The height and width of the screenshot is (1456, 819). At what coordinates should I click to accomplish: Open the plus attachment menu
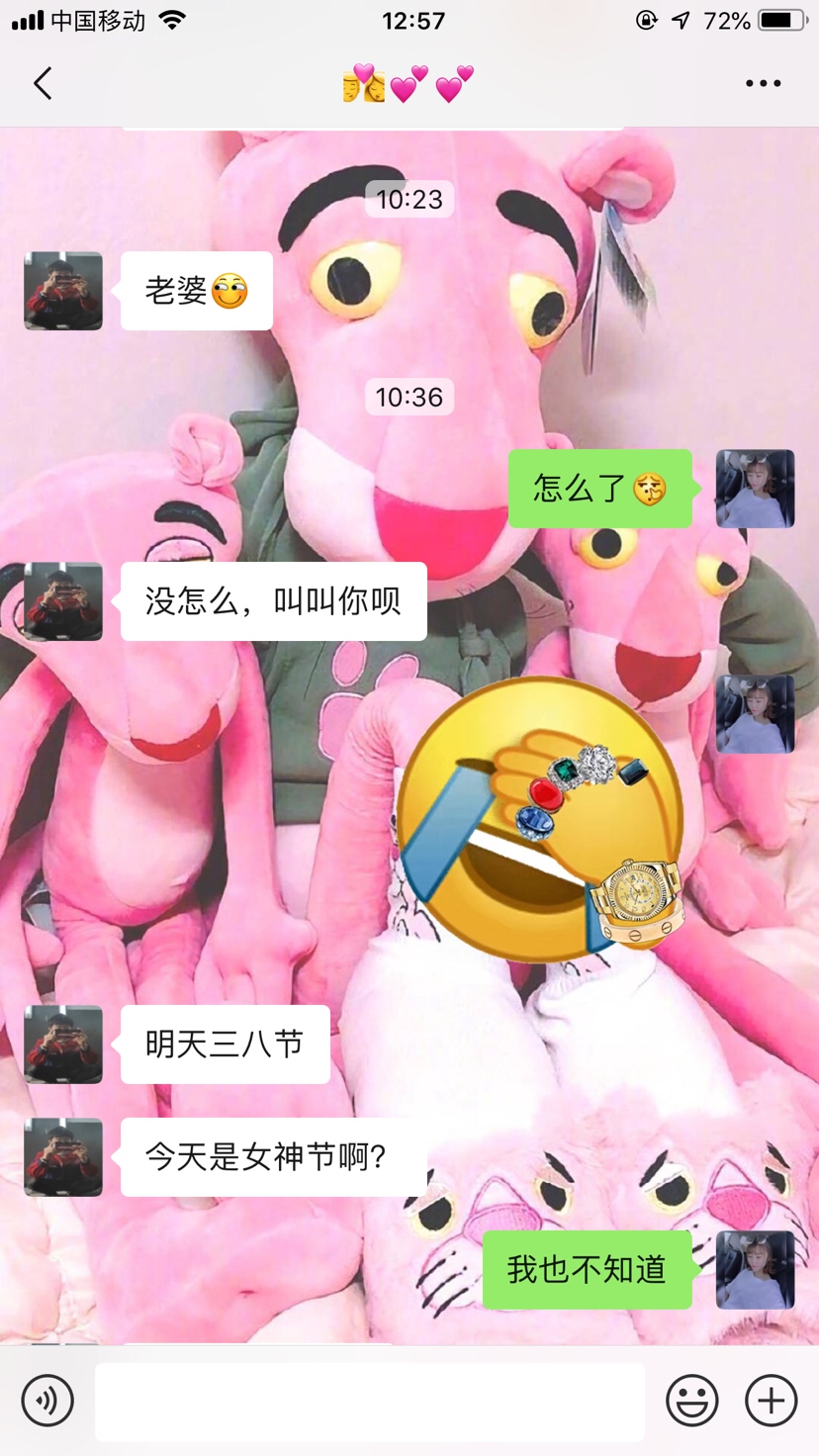[x=772, y=1401]
